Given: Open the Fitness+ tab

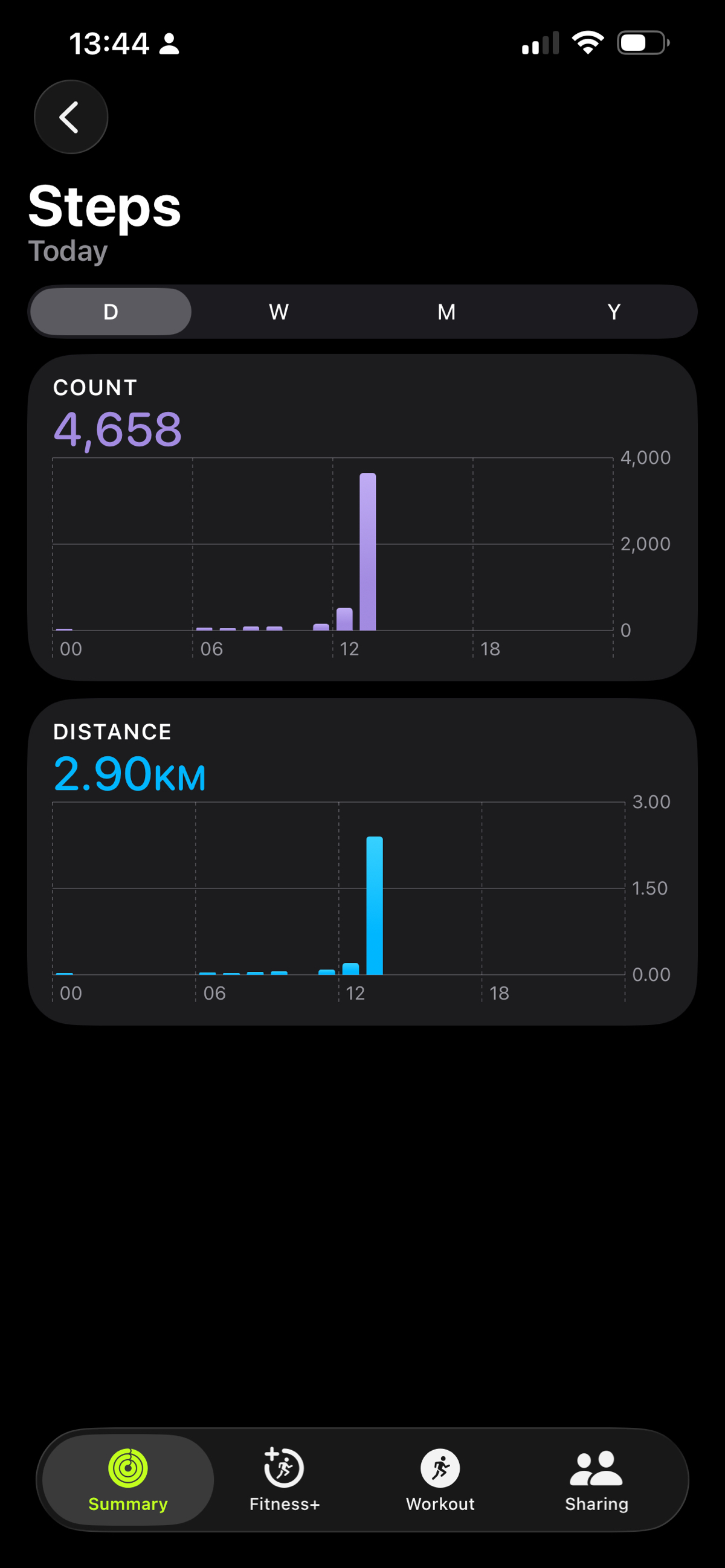Looking at the screenshot, I should 285,1479.
